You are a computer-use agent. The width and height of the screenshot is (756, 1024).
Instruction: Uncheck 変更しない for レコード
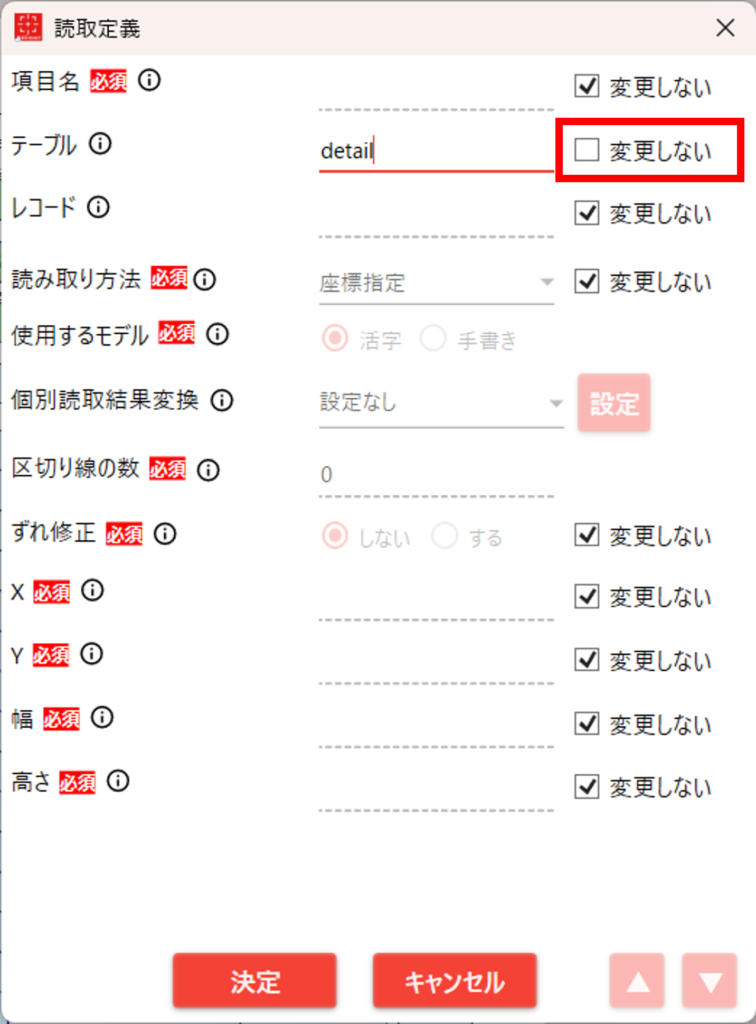[587, 213]
